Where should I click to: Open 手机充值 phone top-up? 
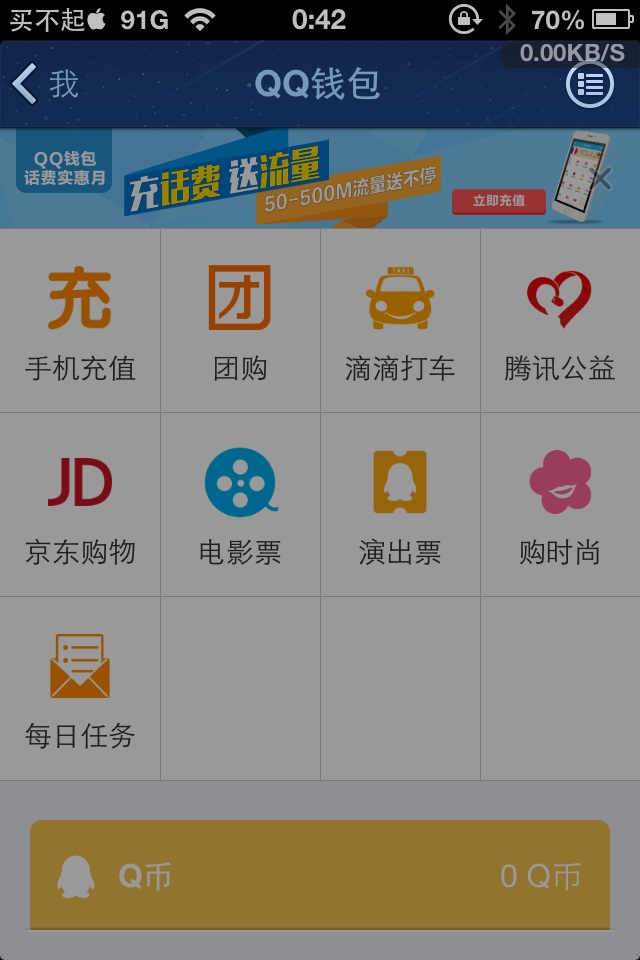point(80,322)
